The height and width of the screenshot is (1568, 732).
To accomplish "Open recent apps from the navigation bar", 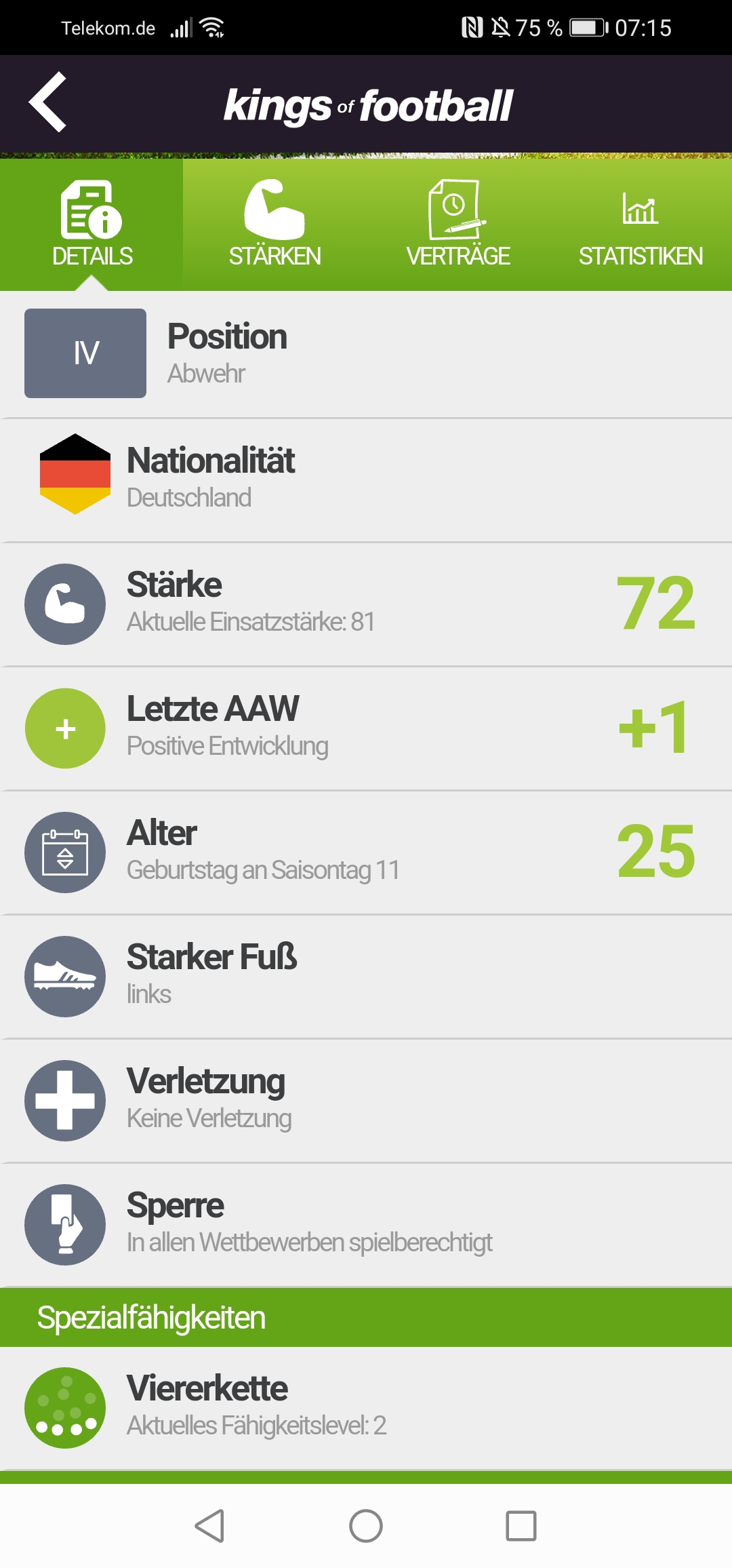I will [521, 1526].
